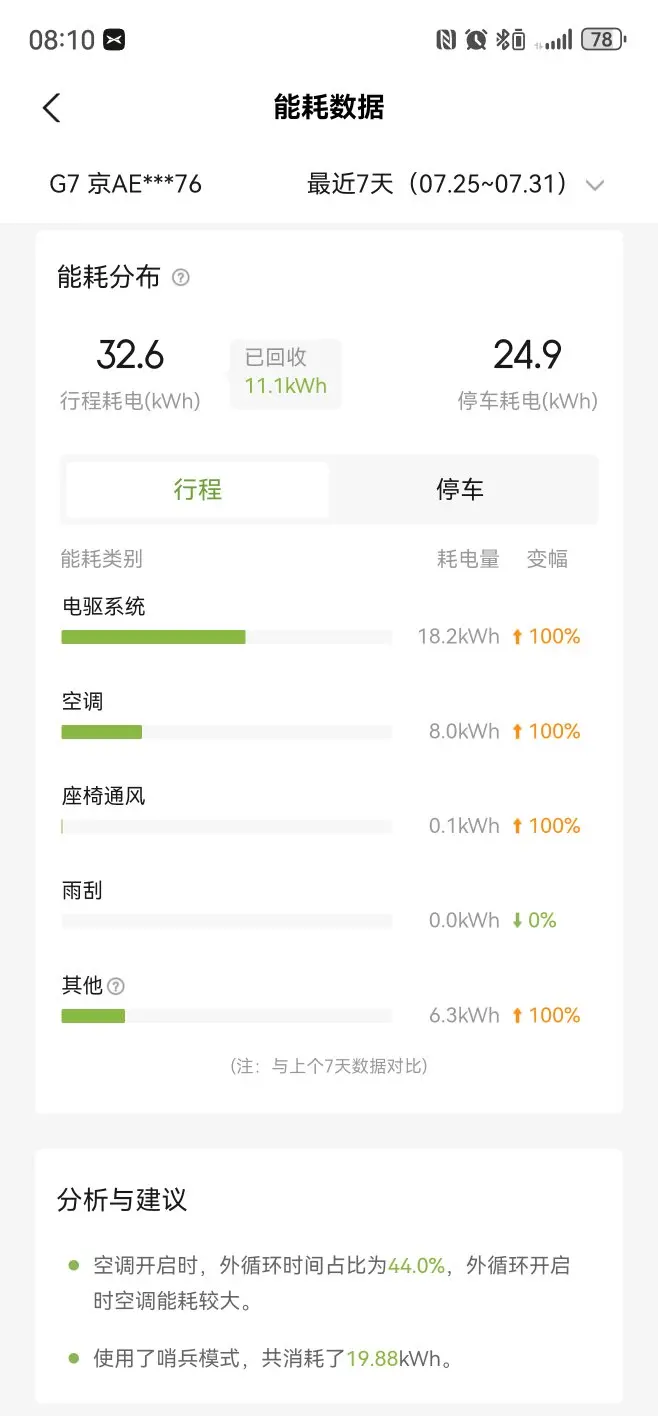
Task: Go back from the 能耗数据 page
Action: click(x=51, y=108)
